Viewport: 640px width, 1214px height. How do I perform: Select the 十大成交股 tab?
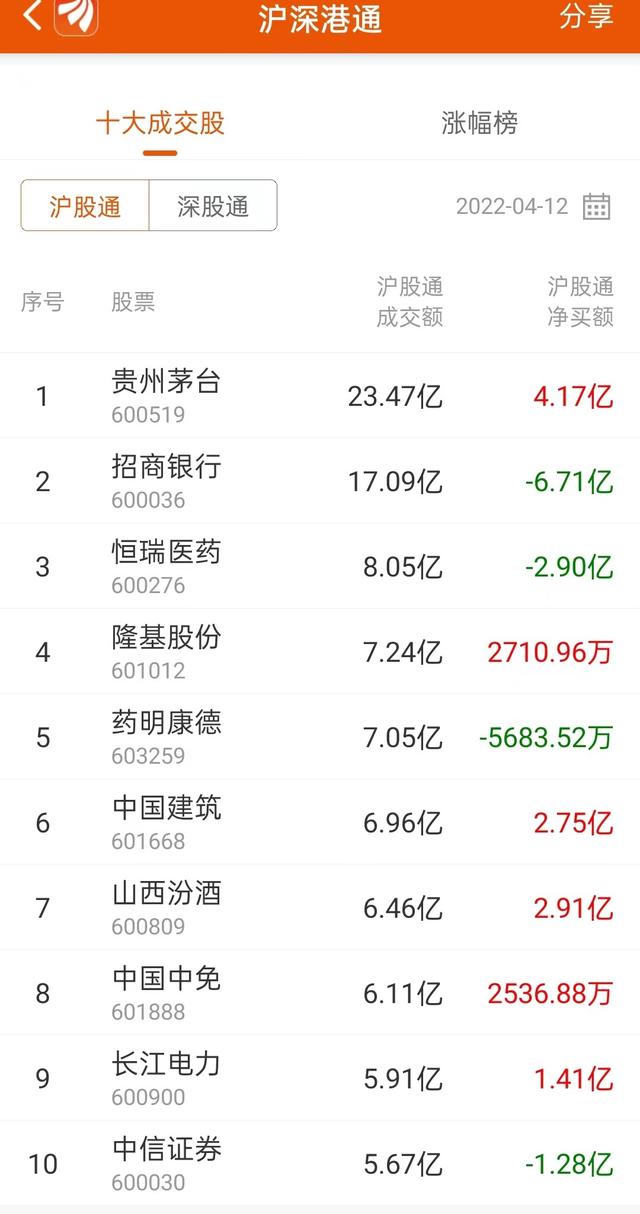click(160, 124)
